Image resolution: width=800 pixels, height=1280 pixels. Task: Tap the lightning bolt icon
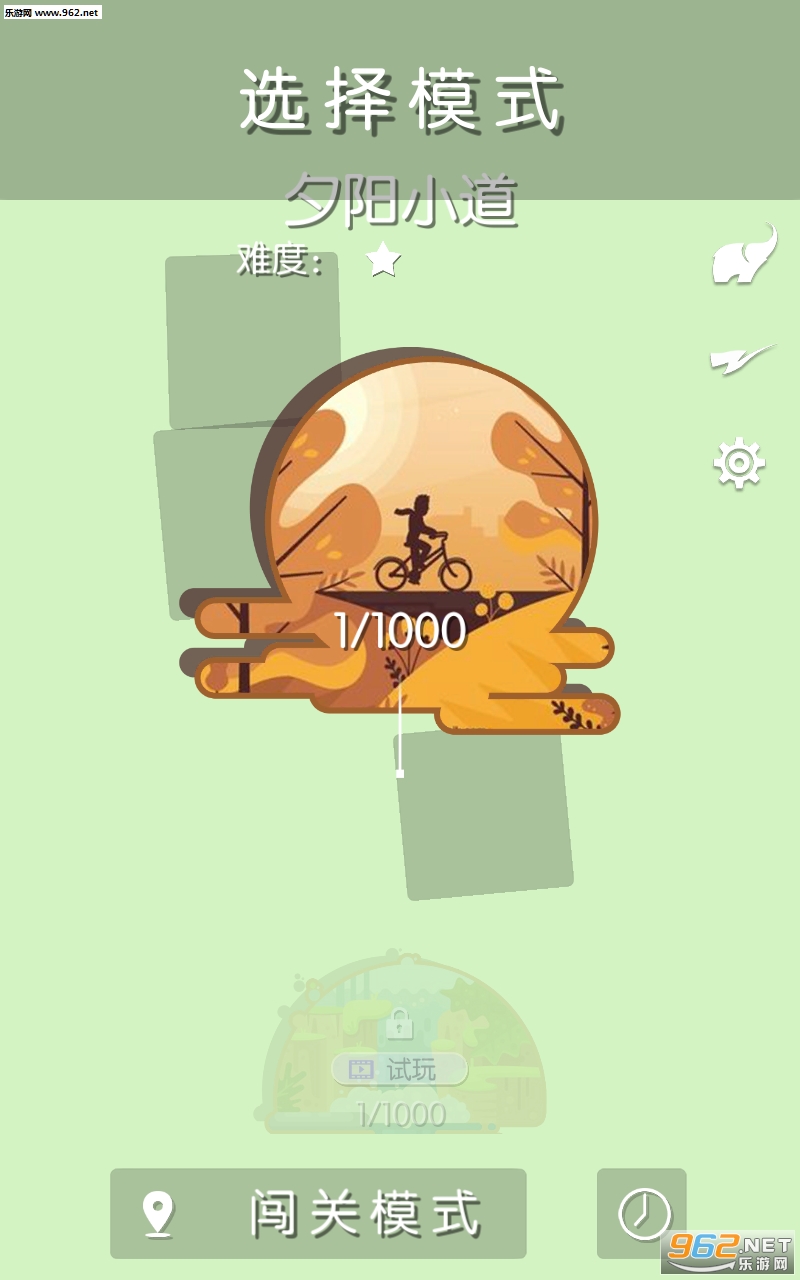(743, 358)
